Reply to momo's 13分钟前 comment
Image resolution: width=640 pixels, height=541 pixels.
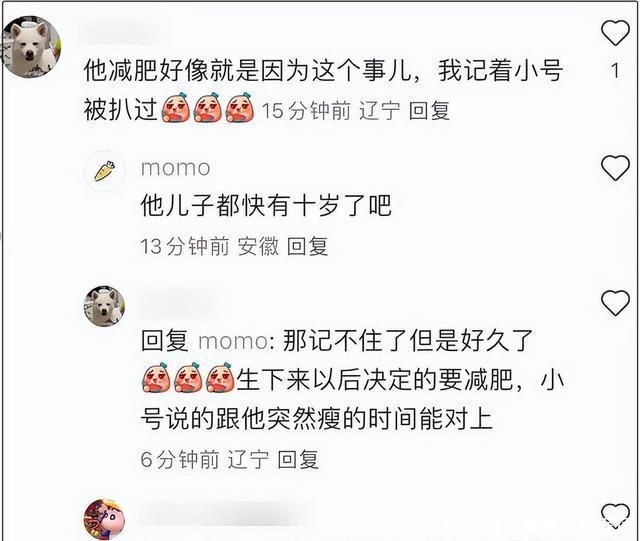point(308,246)
